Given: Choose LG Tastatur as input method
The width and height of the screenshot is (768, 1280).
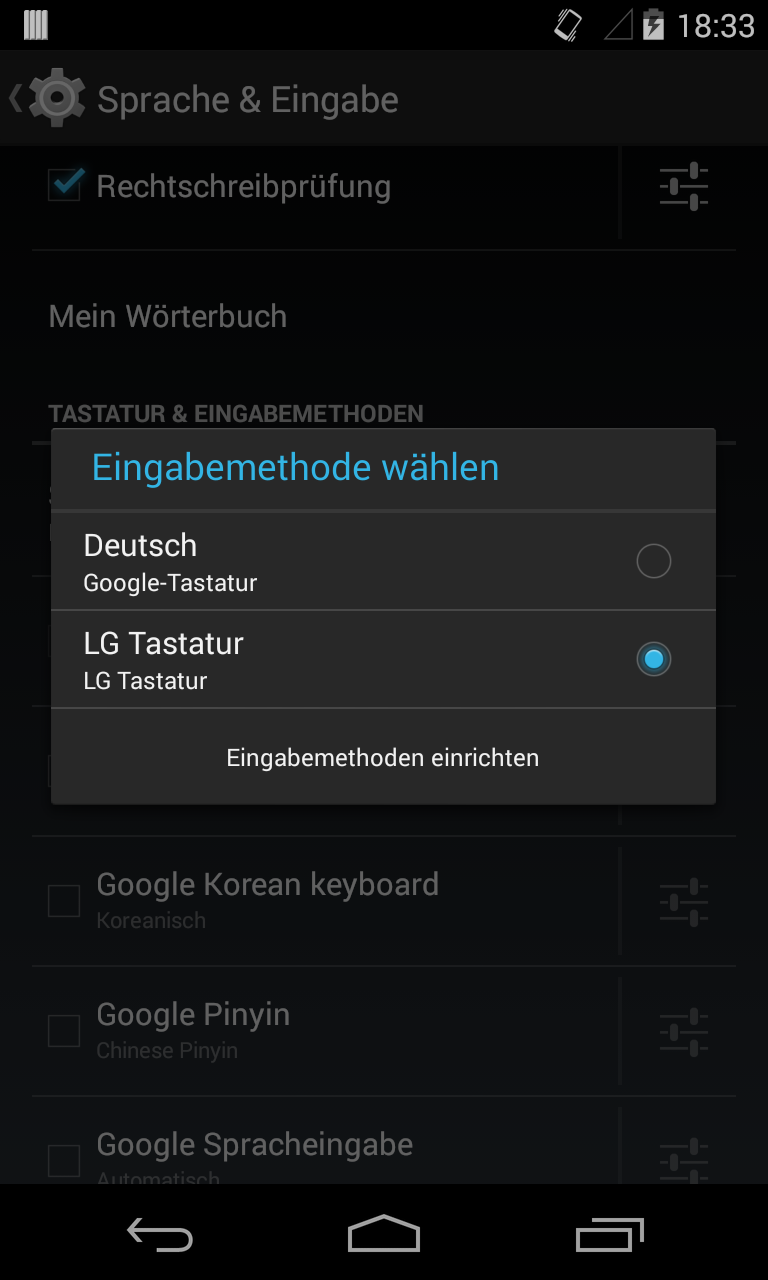Looking at the screenshot, I should 383,659.
